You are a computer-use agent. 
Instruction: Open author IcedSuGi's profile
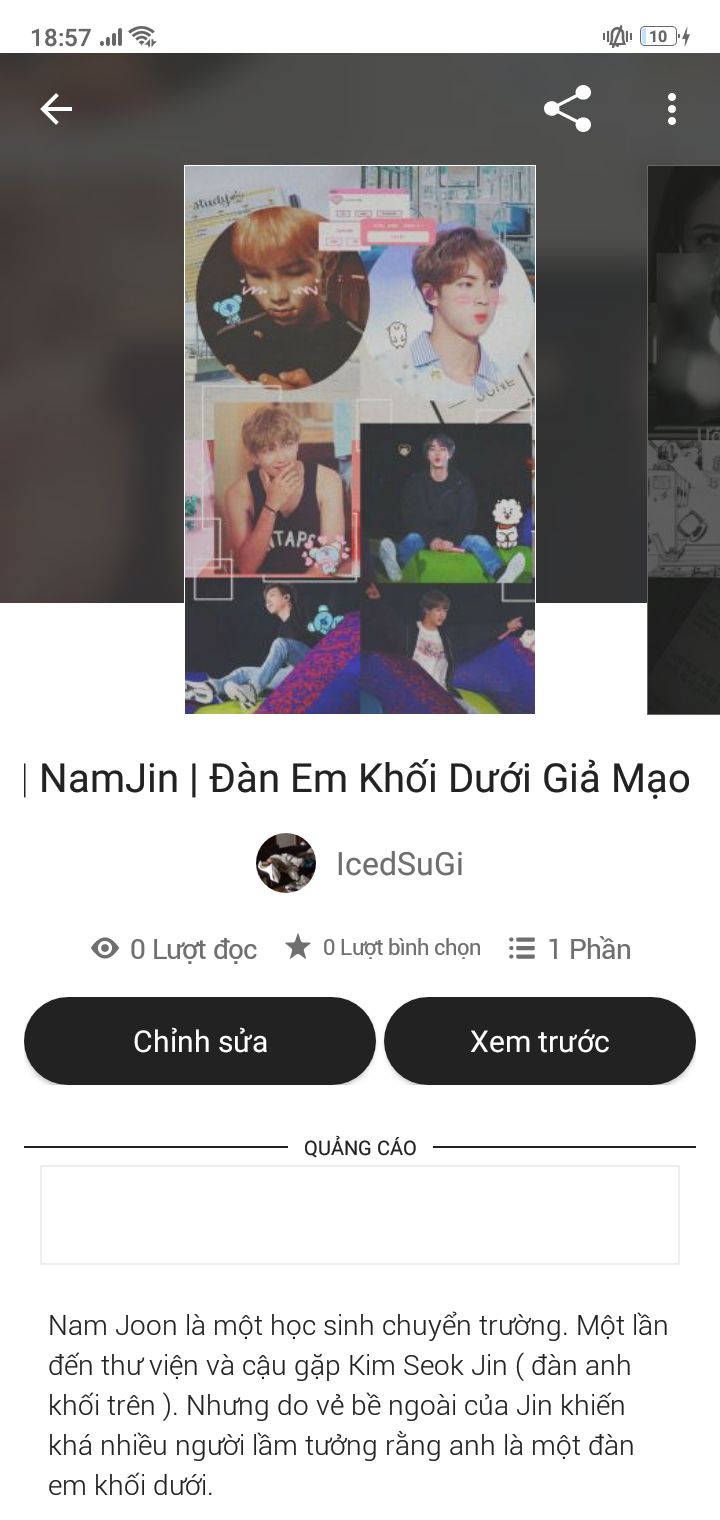point(360,864)
